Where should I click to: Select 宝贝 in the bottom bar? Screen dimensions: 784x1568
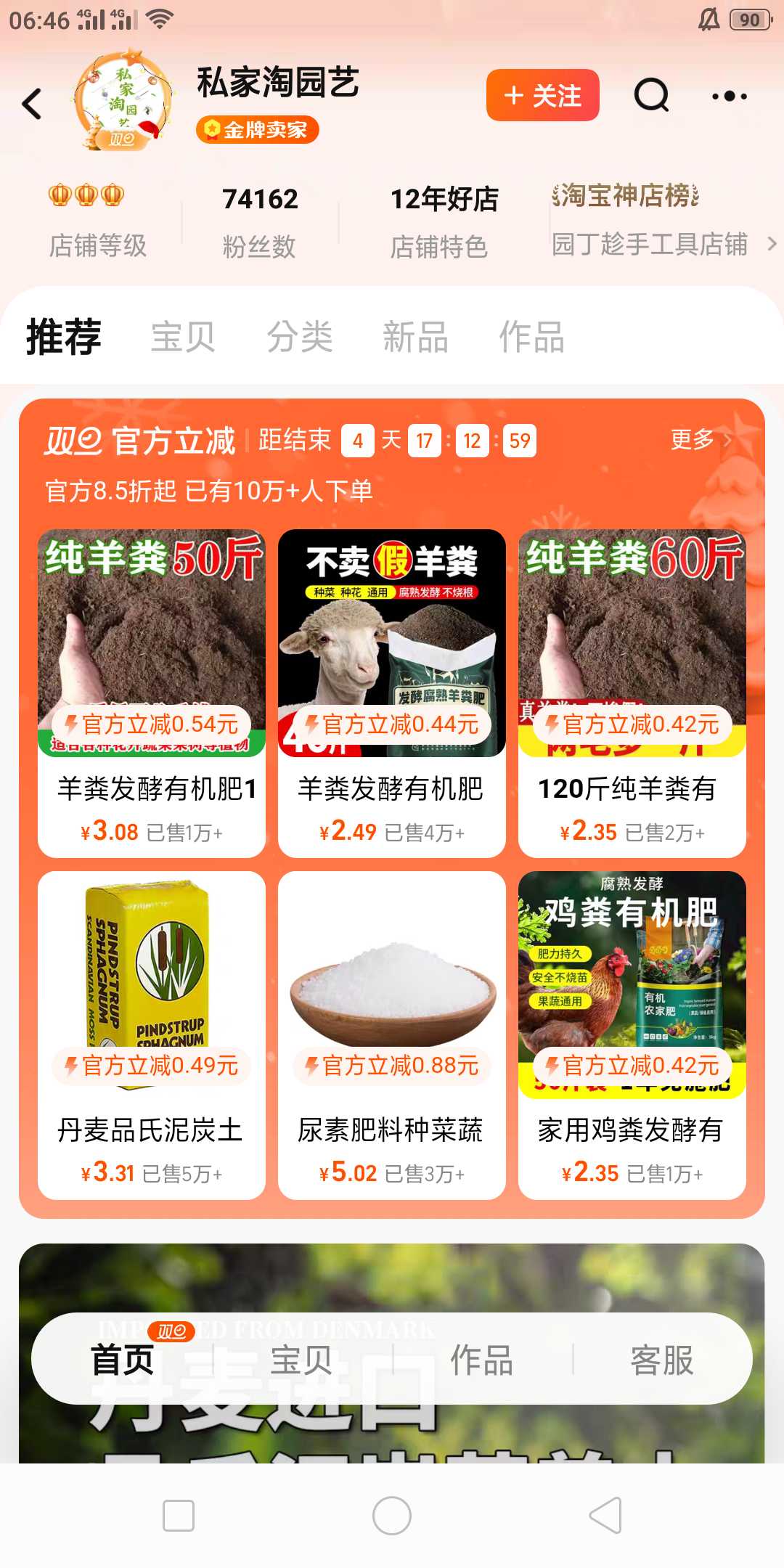[x=301, y=1360]
